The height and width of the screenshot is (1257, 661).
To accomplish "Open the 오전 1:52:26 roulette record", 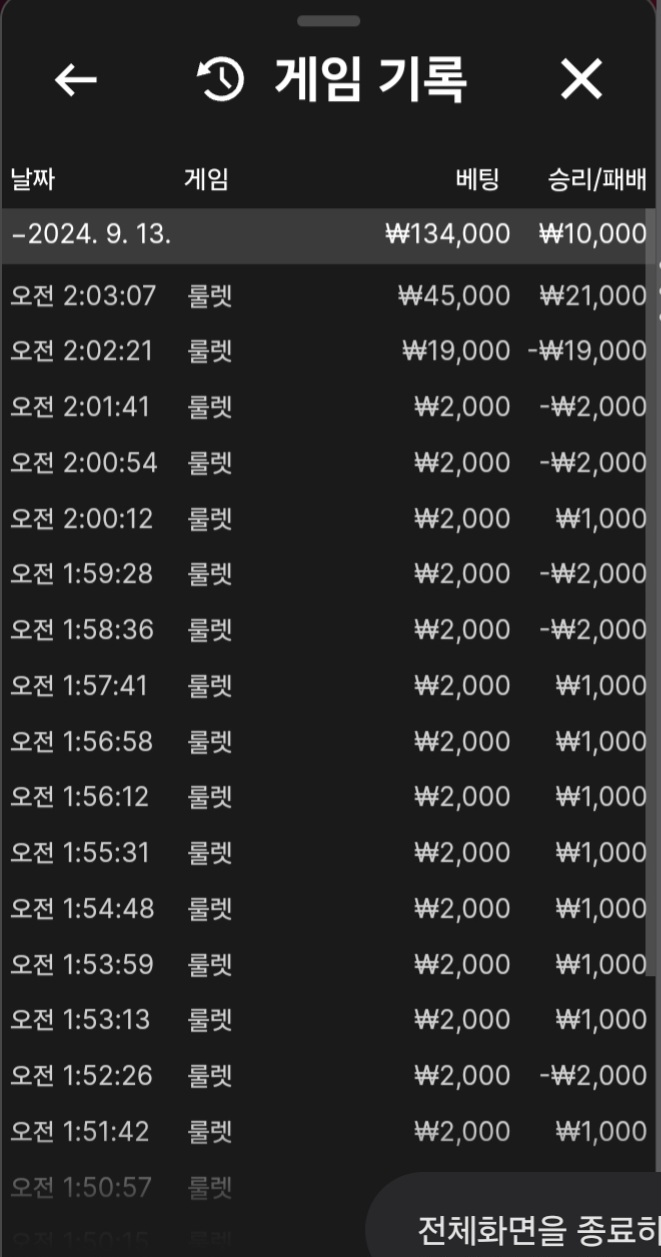I will coord(328,1076).
